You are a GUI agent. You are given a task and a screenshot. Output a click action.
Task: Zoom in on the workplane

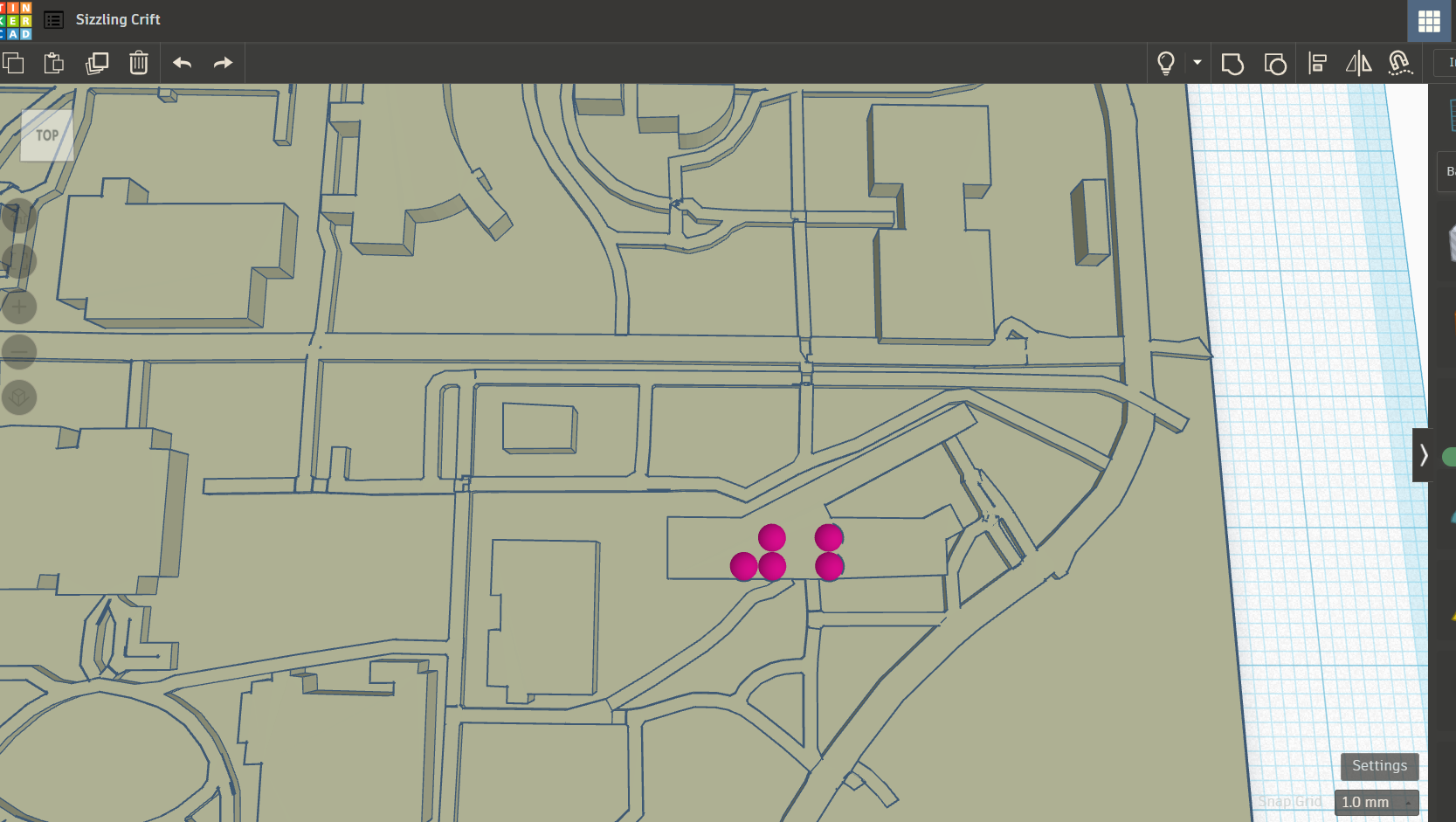click(19, 307)
